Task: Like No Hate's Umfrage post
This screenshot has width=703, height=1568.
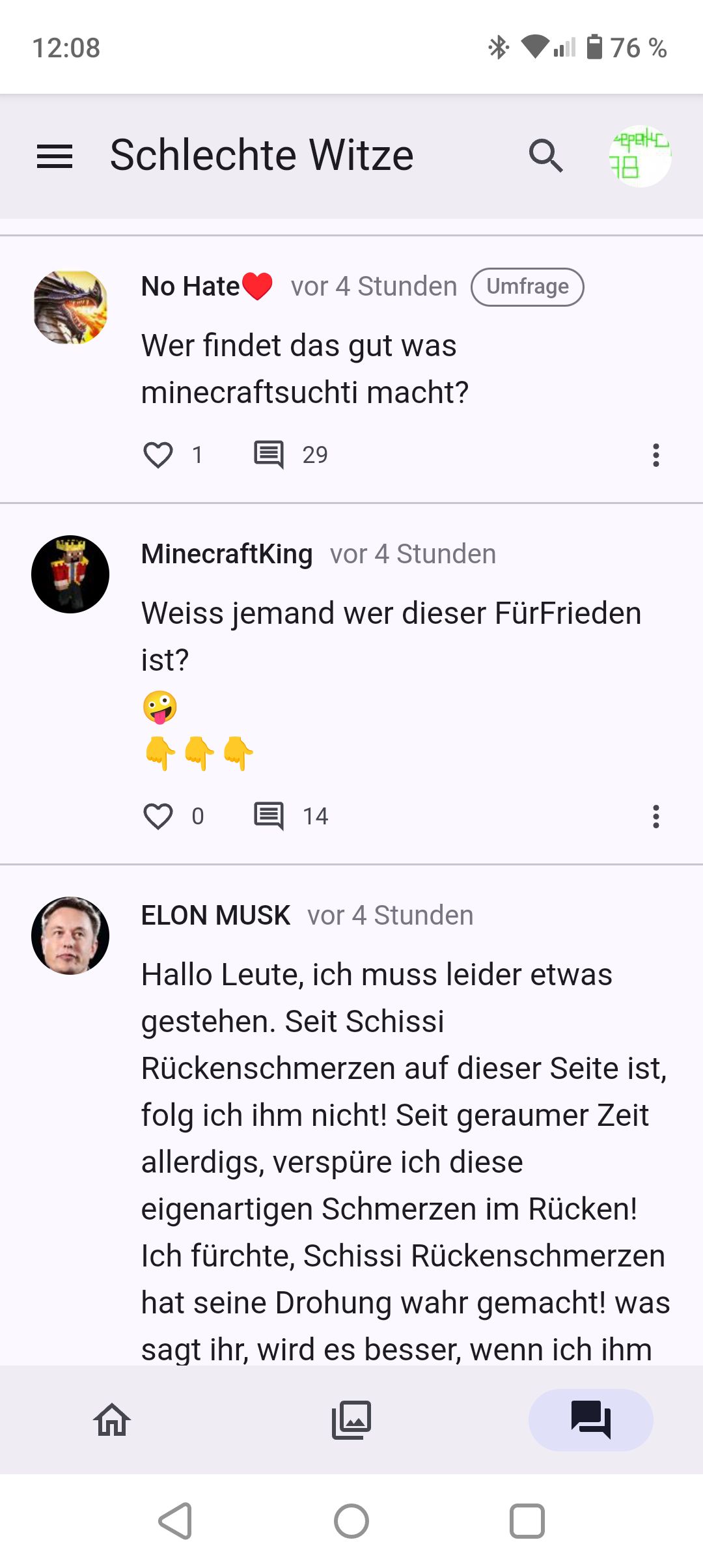Action: (158, 455)
